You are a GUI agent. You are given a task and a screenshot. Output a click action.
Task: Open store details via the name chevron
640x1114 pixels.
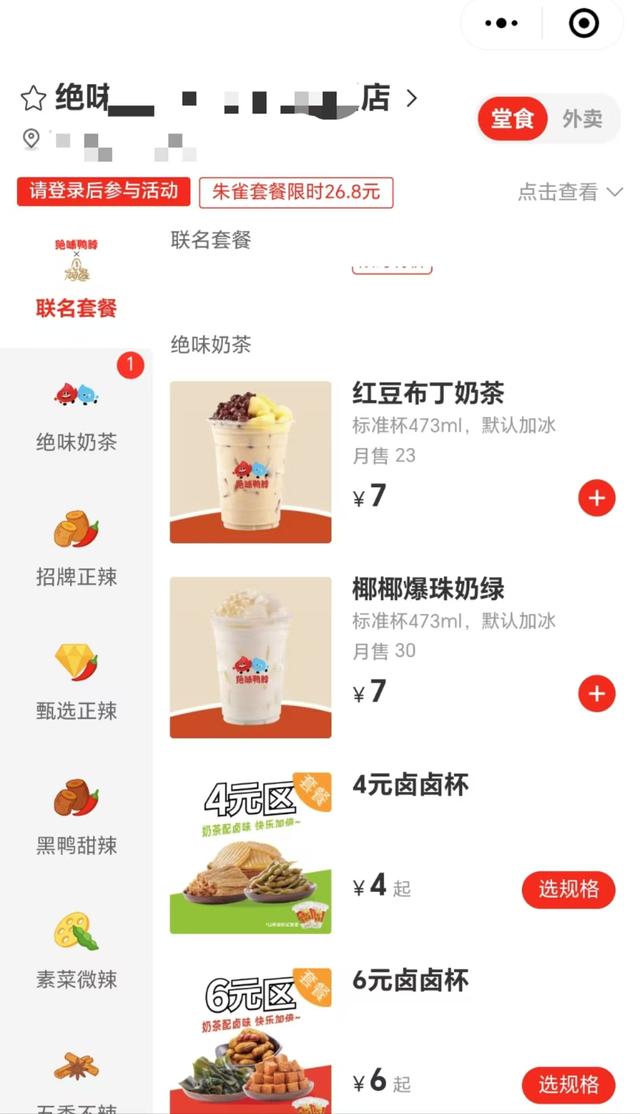pos(411,98)
